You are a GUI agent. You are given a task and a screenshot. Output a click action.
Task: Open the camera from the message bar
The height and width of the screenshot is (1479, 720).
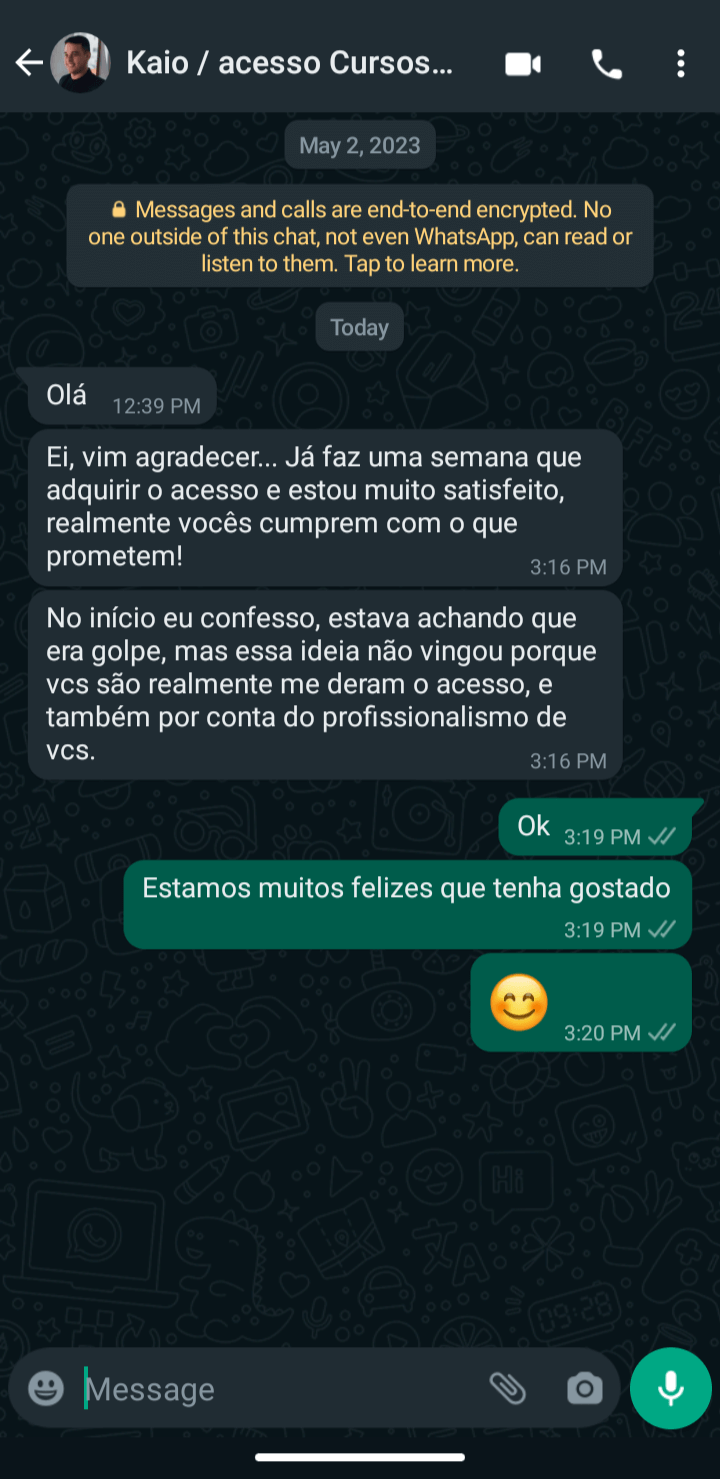pyautogui.click(x=584, y=1388)
